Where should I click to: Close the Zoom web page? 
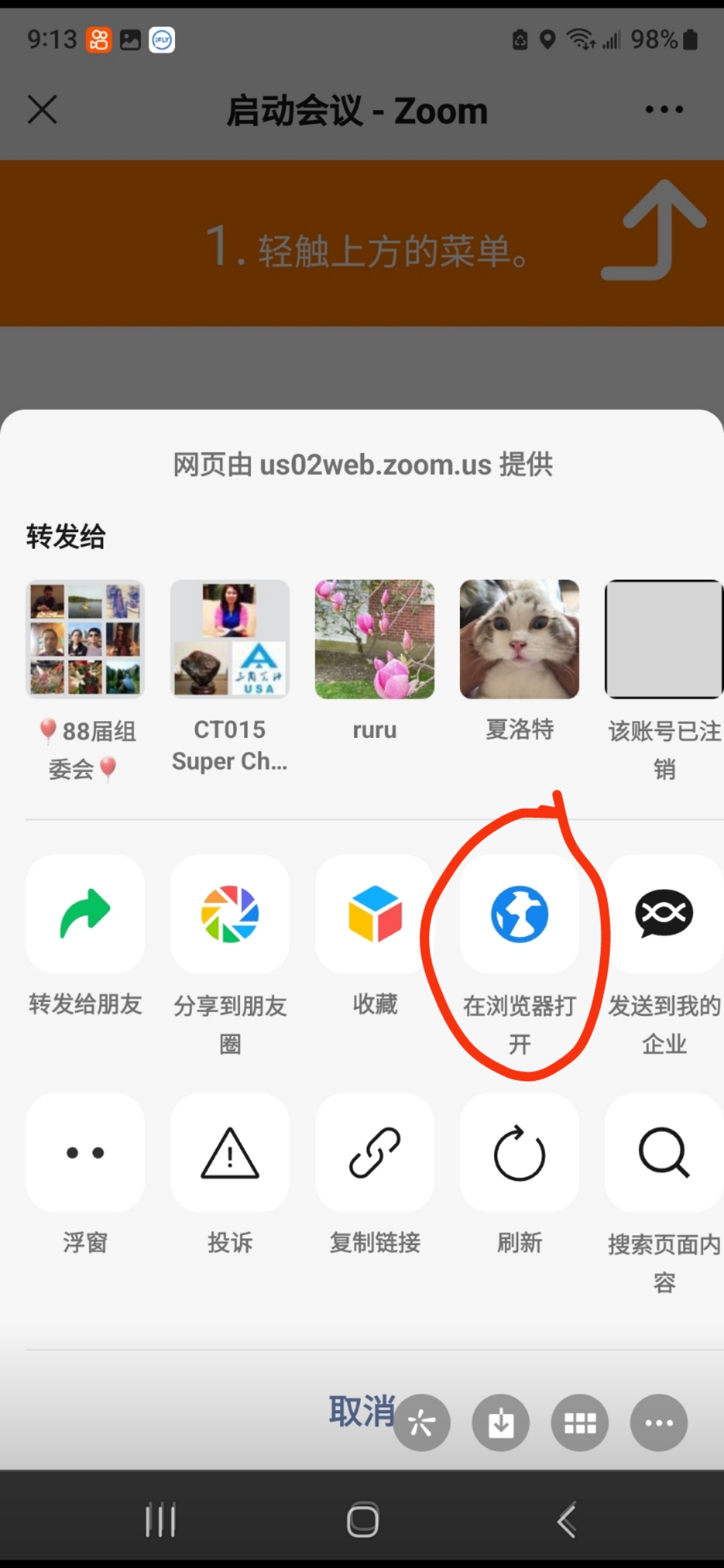click(42, 109)
